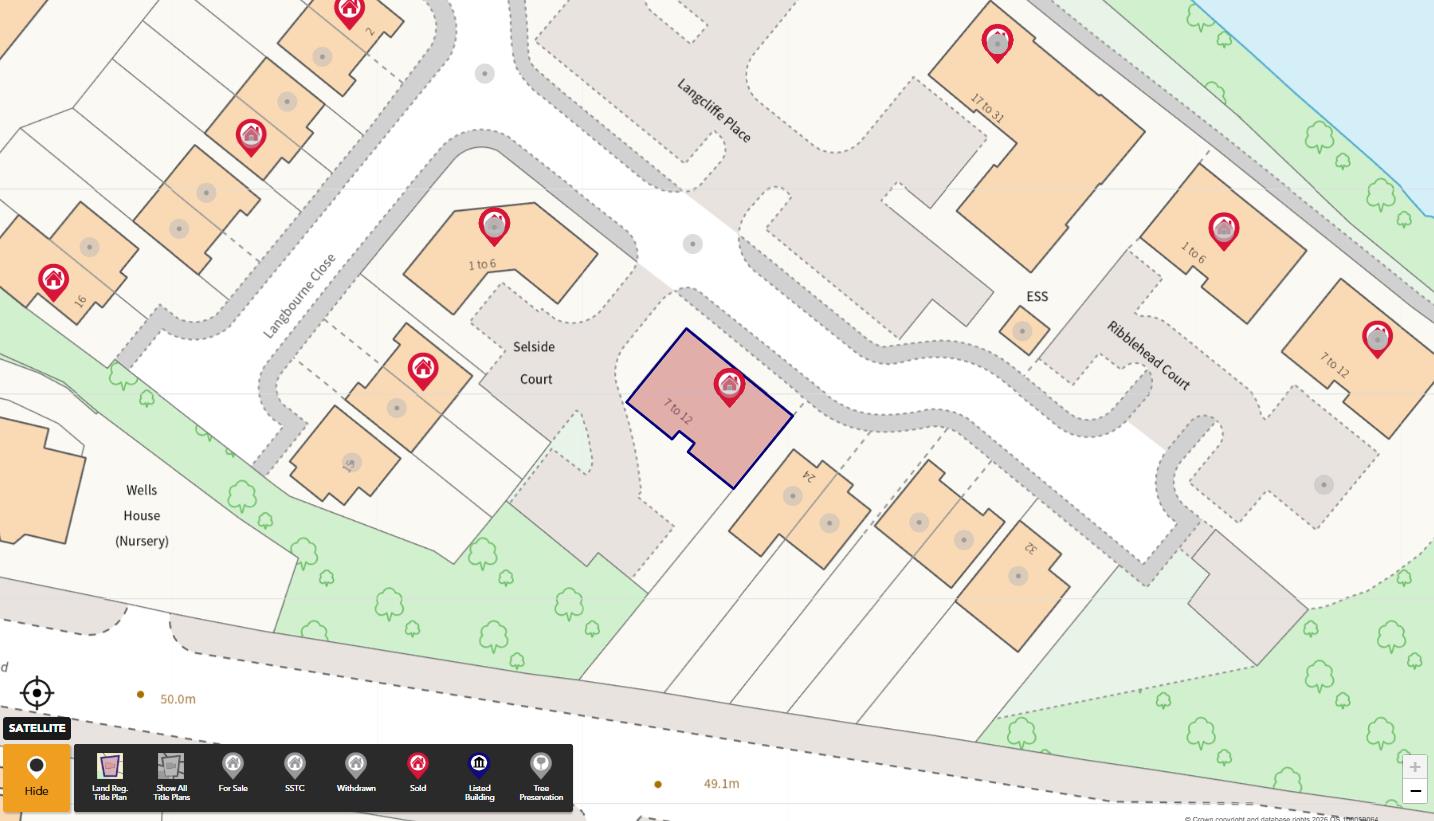The height and width of the screenshot is (821, 1434).
Task: Toggle Sold markers
Action: point(418,775)
